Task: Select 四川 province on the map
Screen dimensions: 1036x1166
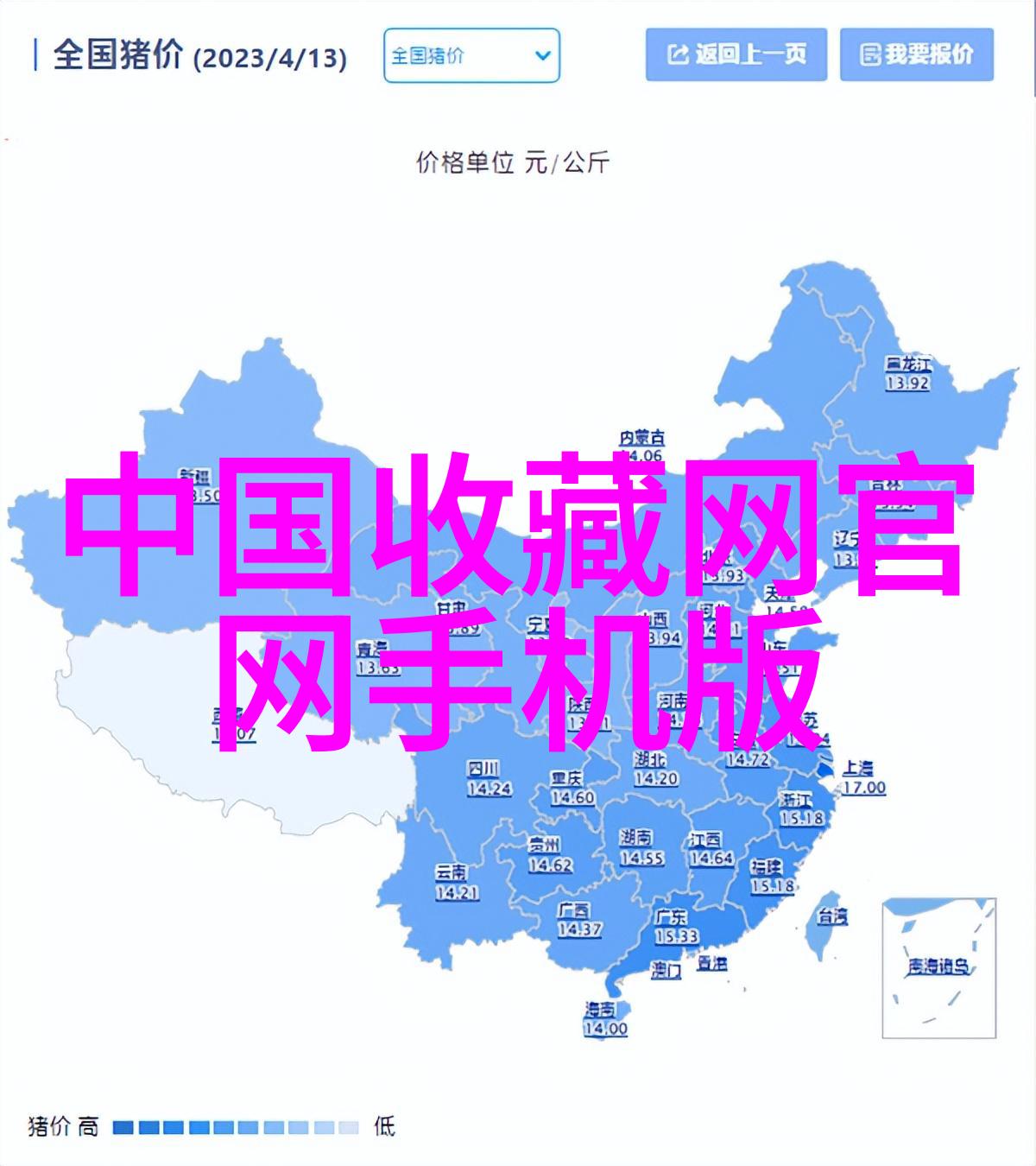Action: pyautogui.click(x=488, y=778)
